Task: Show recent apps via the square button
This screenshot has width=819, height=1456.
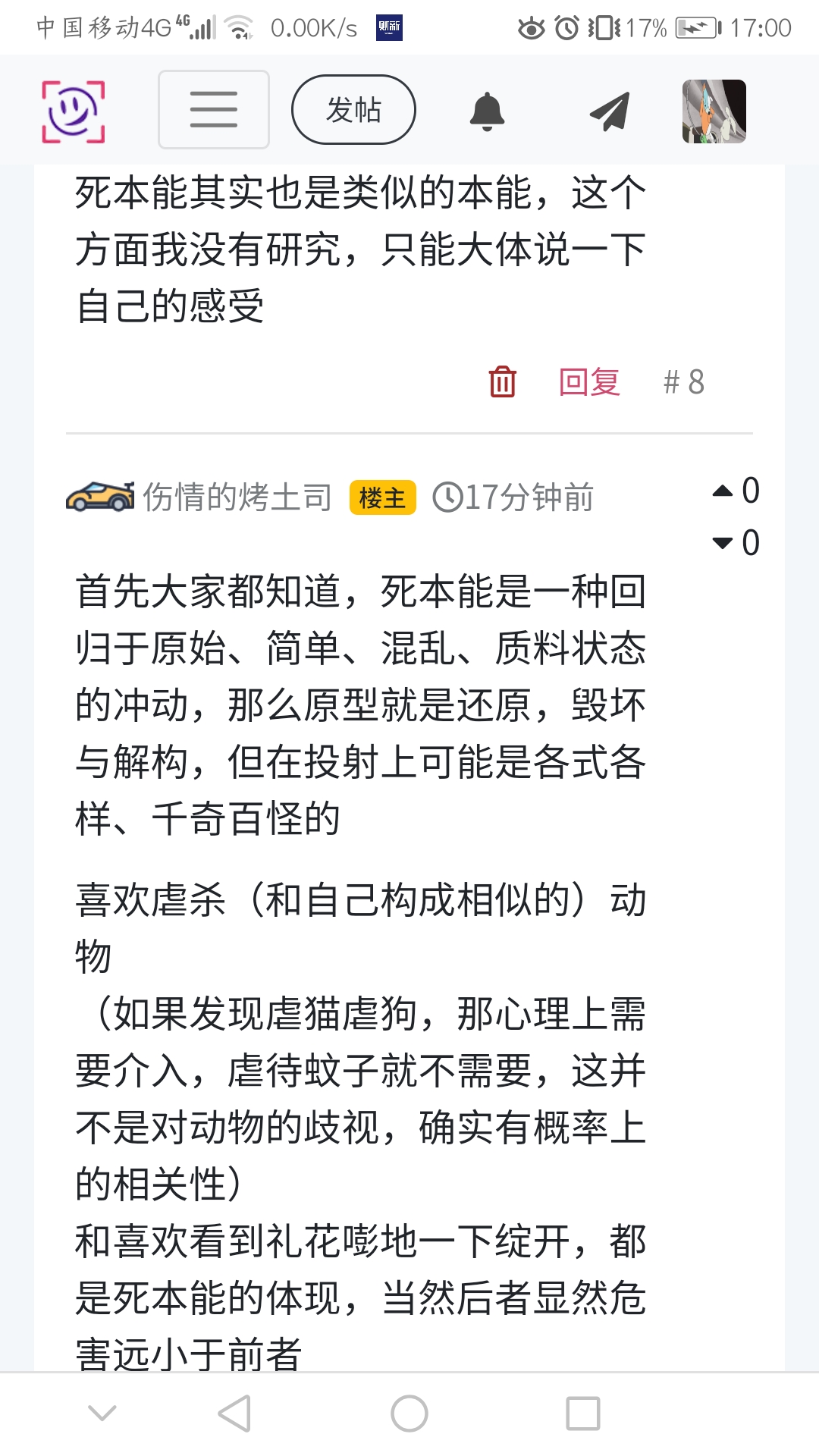Action: [583, 1414]
